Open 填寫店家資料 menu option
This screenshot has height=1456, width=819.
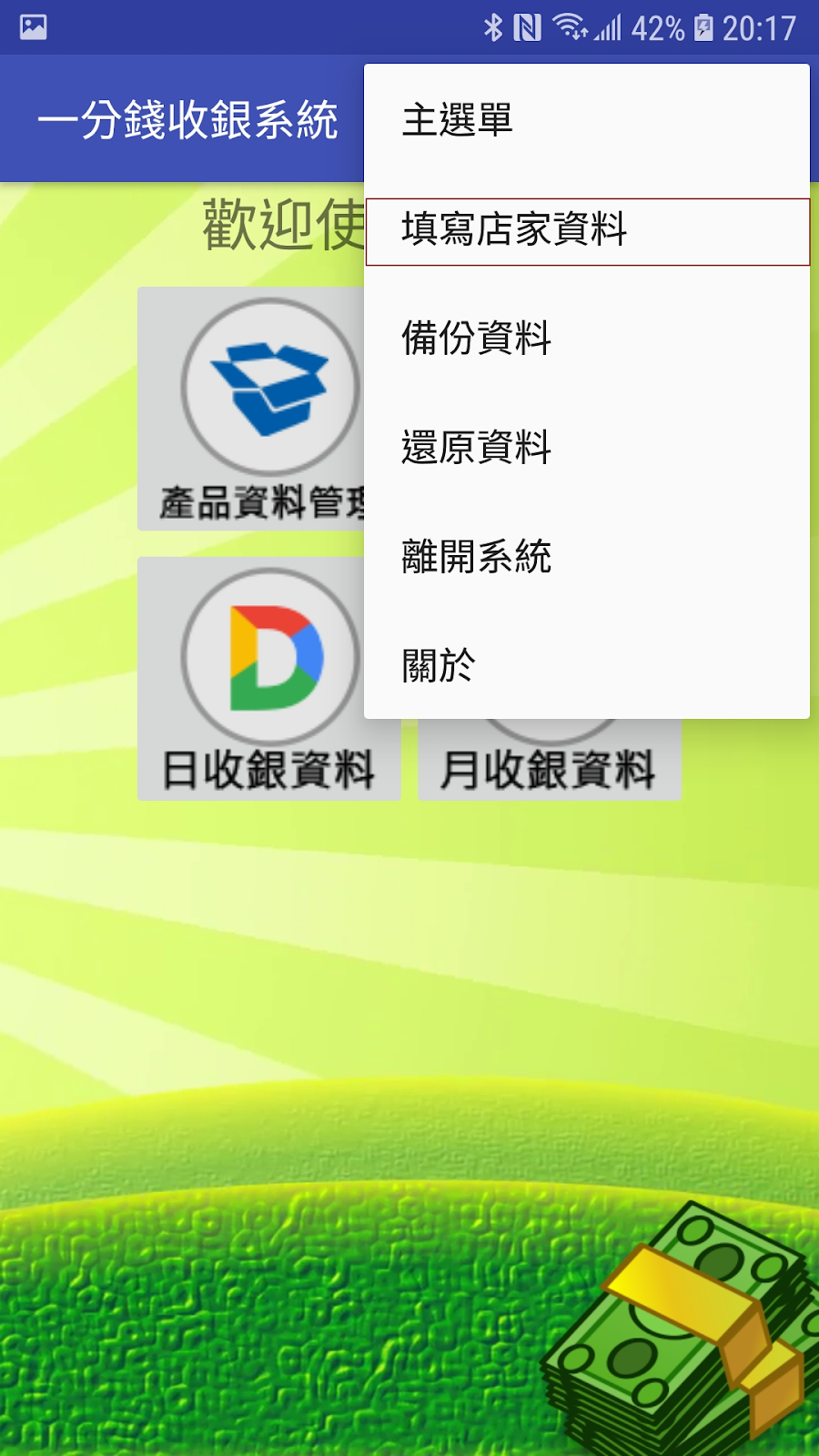(x=586, y=231)
